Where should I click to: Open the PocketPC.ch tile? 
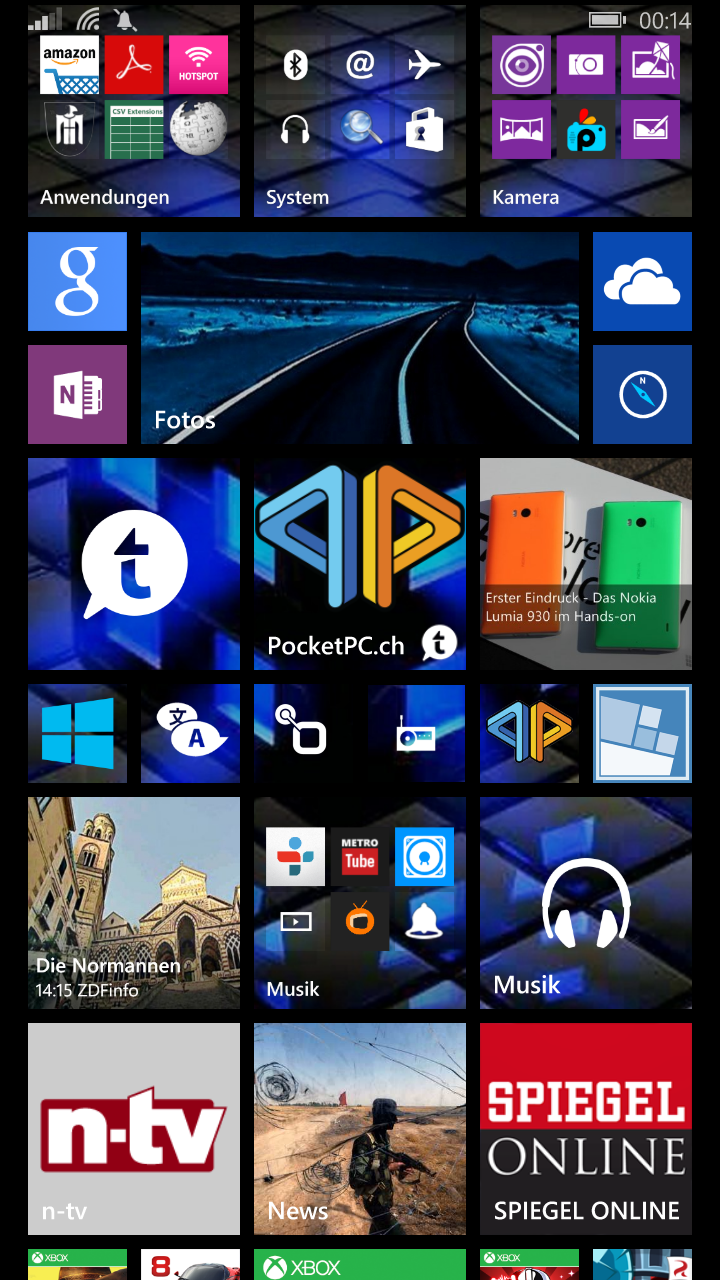(x=360, y=564)
